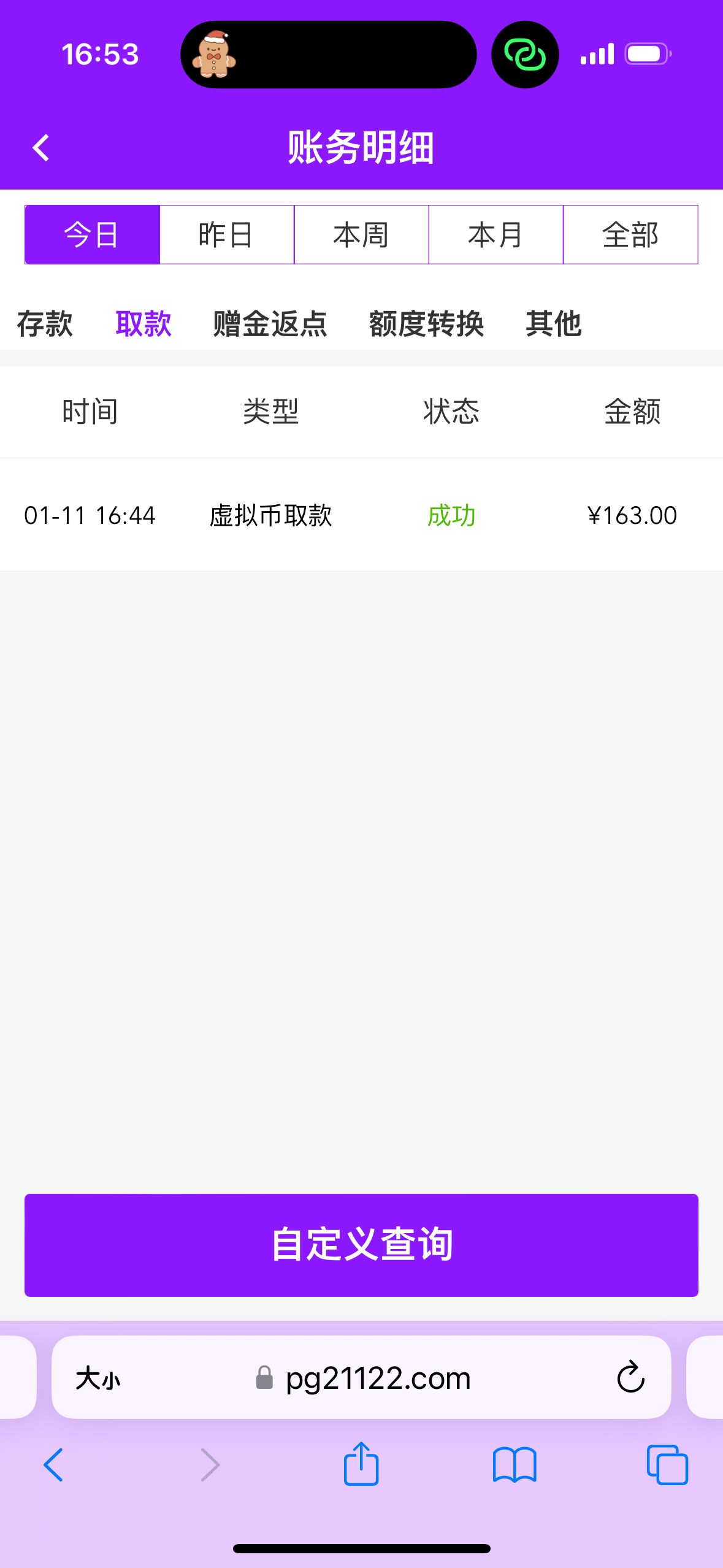Switch to the 额度转换 tab

[426, 323]
